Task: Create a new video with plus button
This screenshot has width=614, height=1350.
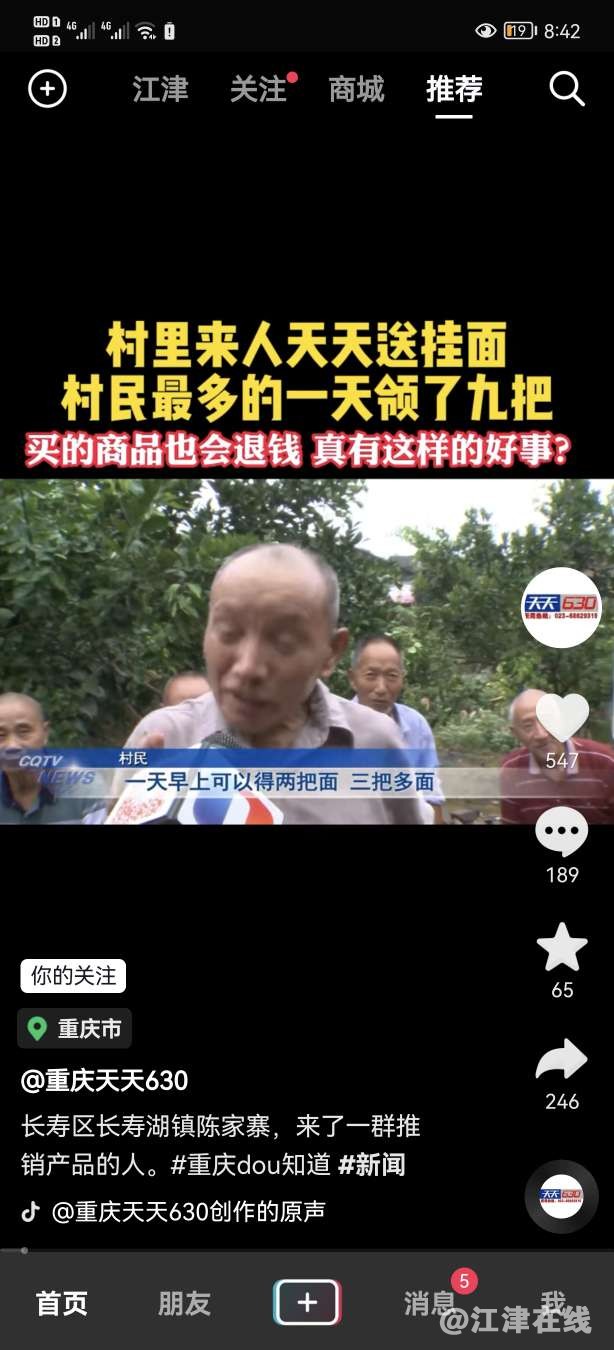Action: (307, 1302)
